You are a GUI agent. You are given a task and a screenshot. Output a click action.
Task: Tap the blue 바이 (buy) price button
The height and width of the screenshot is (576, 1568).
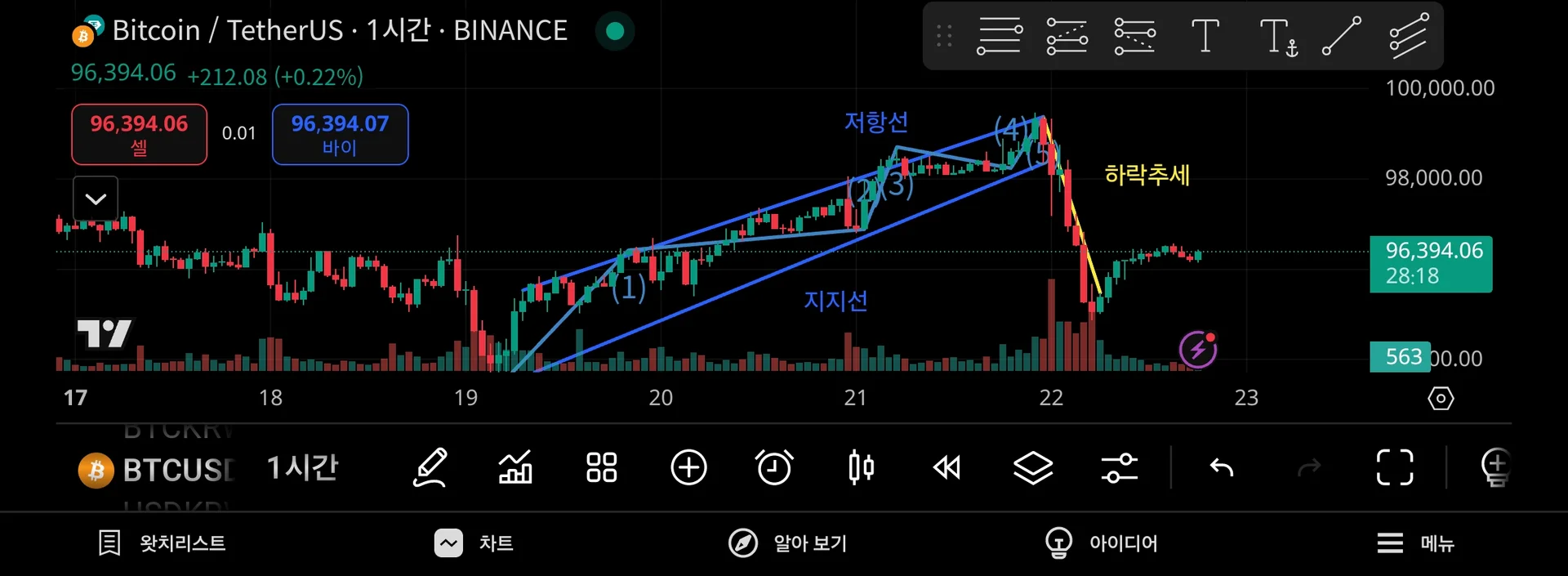click(340, 134)
